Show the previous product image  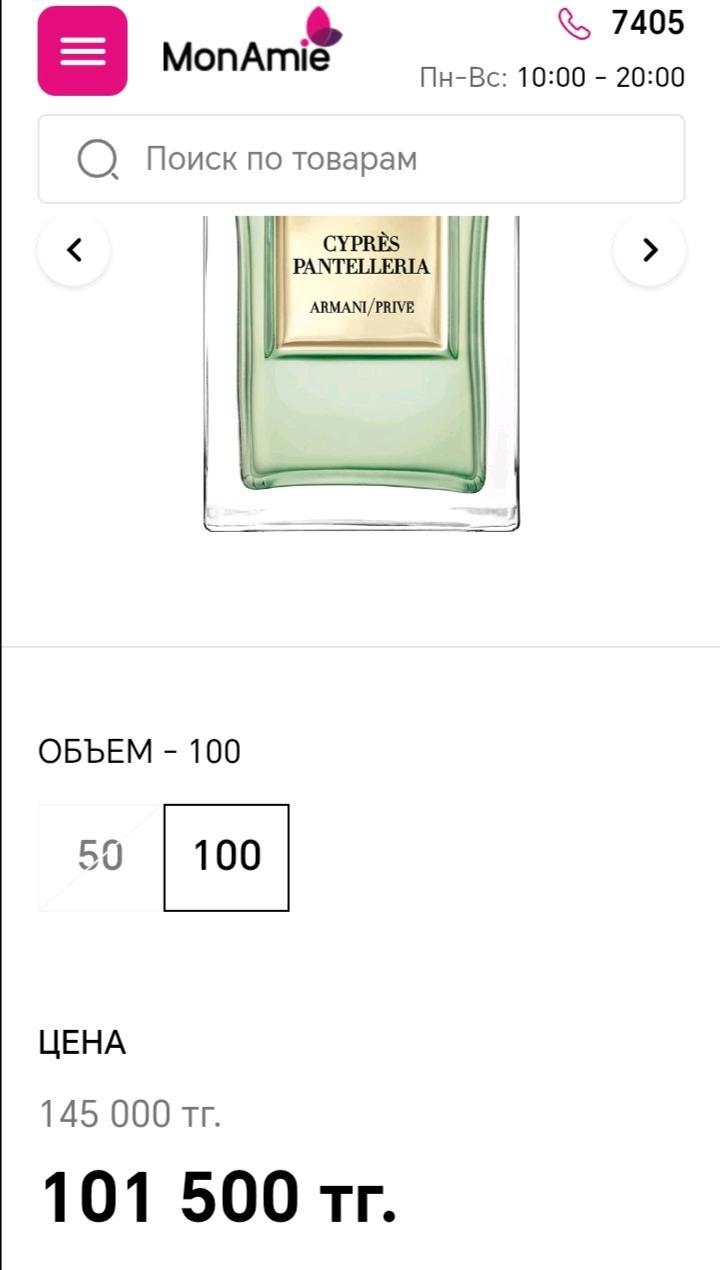click(74, 250)
